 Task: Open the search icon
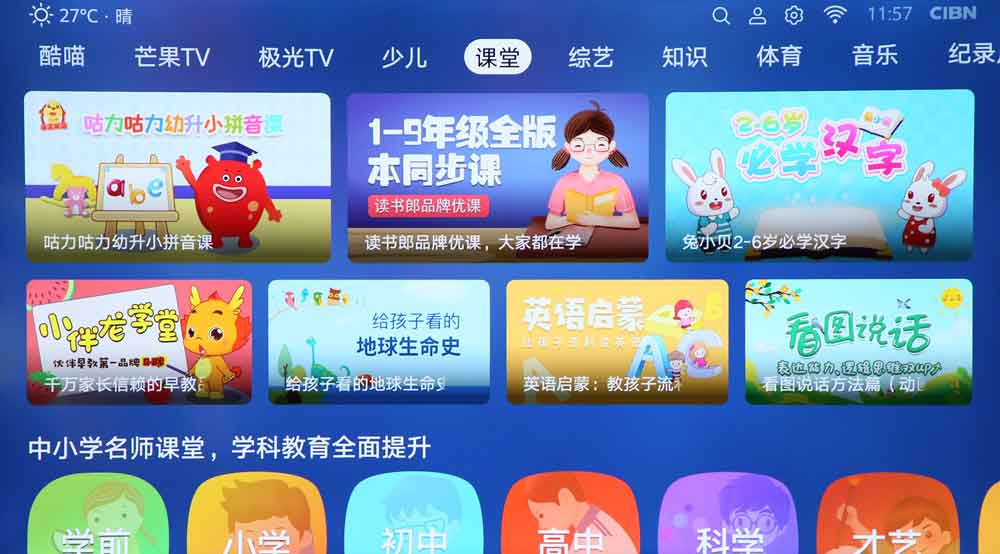tap(721, 15)
